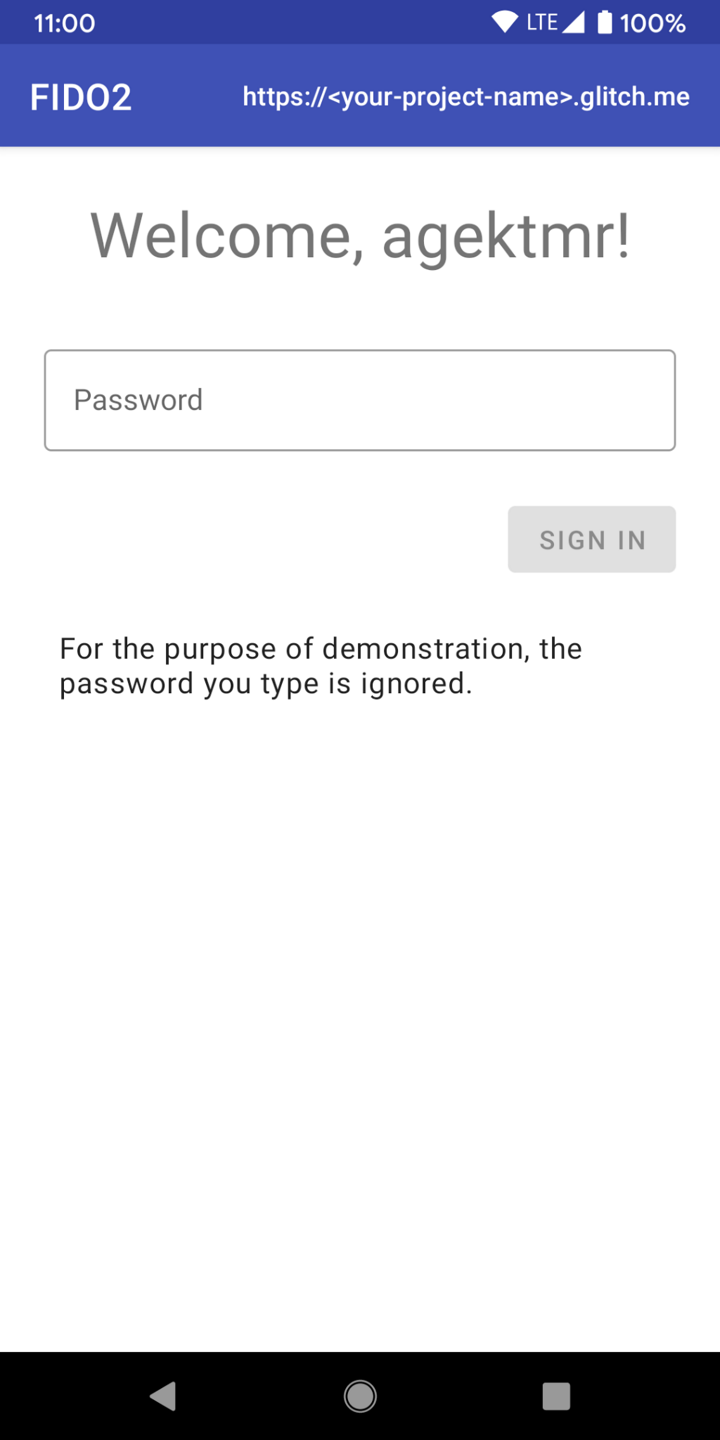Screen dimensions: 720x1440
Task: Tap the Back navigation triangle
Action: point(163,1396)
